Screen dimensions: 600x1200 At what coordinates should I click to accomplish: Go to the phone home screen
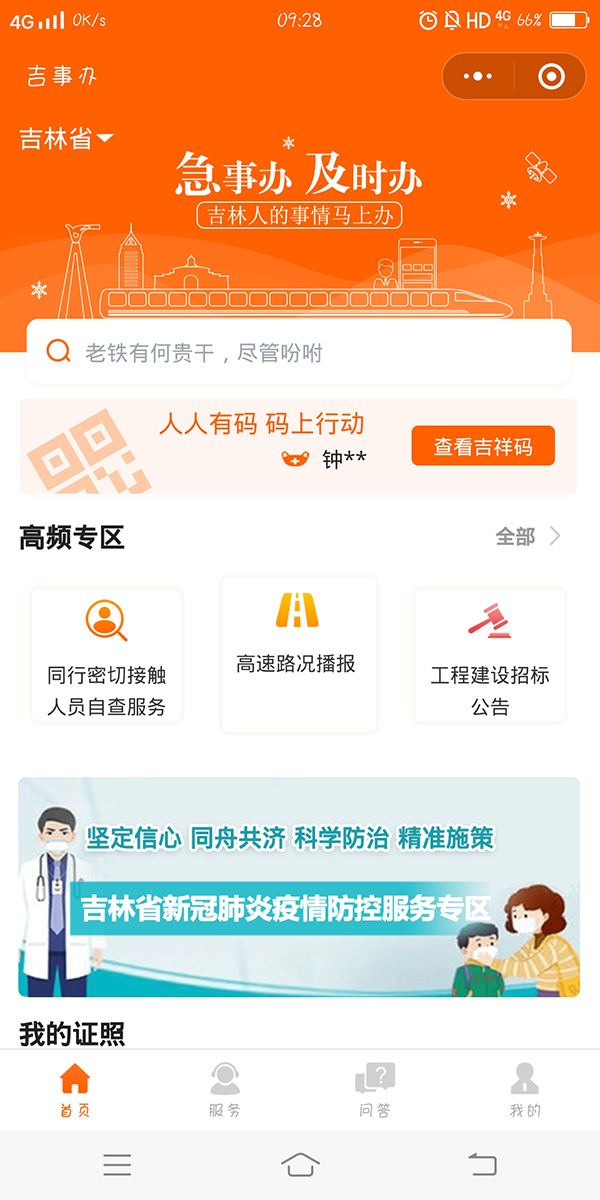point(300,1164)
